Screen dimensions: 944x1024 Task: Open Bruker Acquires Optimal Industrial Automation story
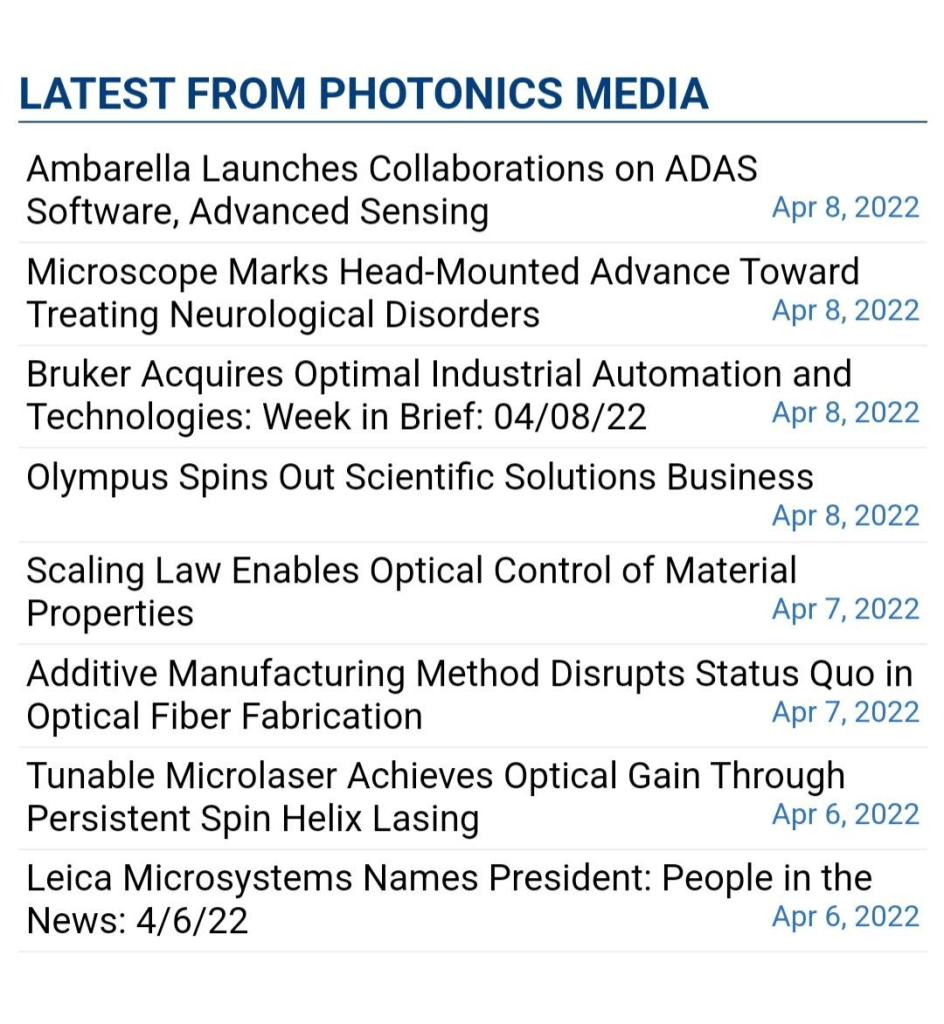point(438,395)
